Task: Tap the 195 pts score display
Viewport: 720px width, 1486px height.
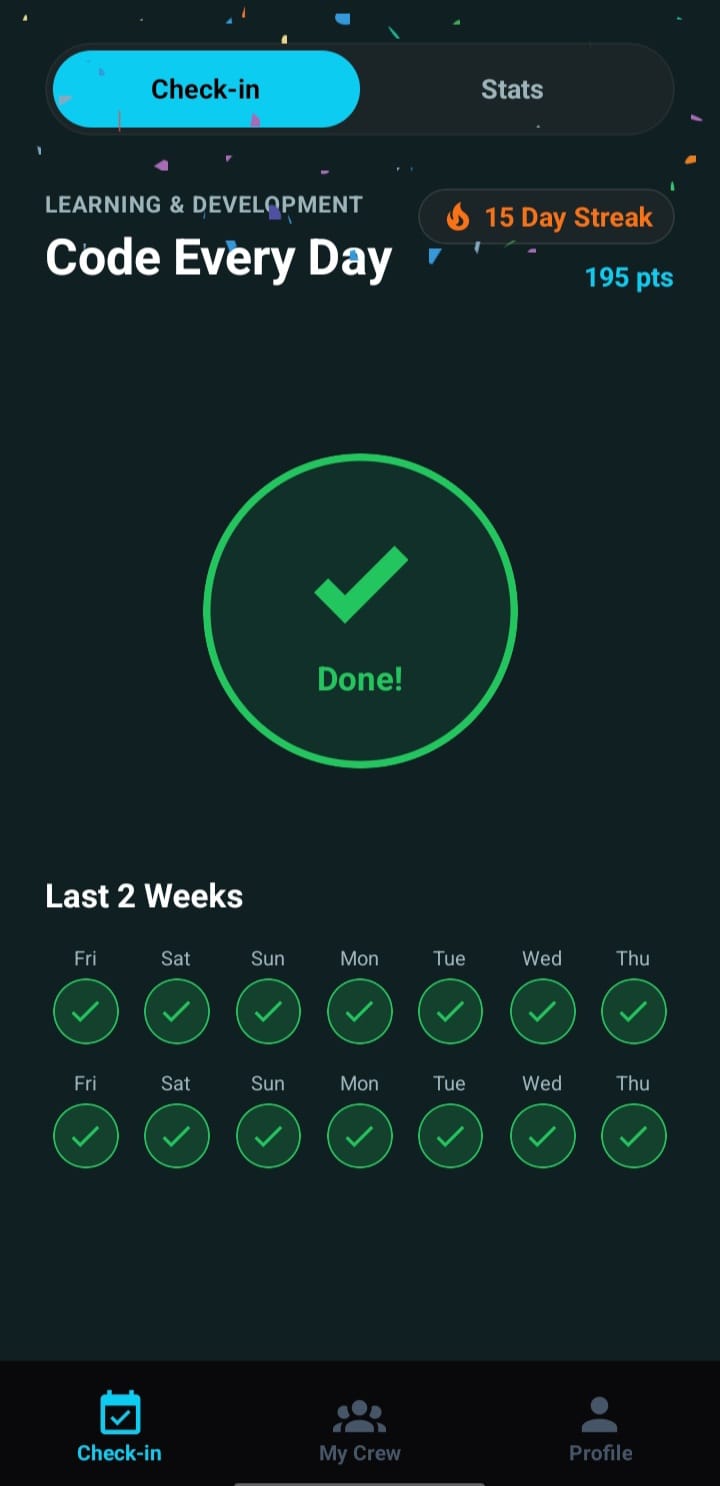Action: point(629,277)
